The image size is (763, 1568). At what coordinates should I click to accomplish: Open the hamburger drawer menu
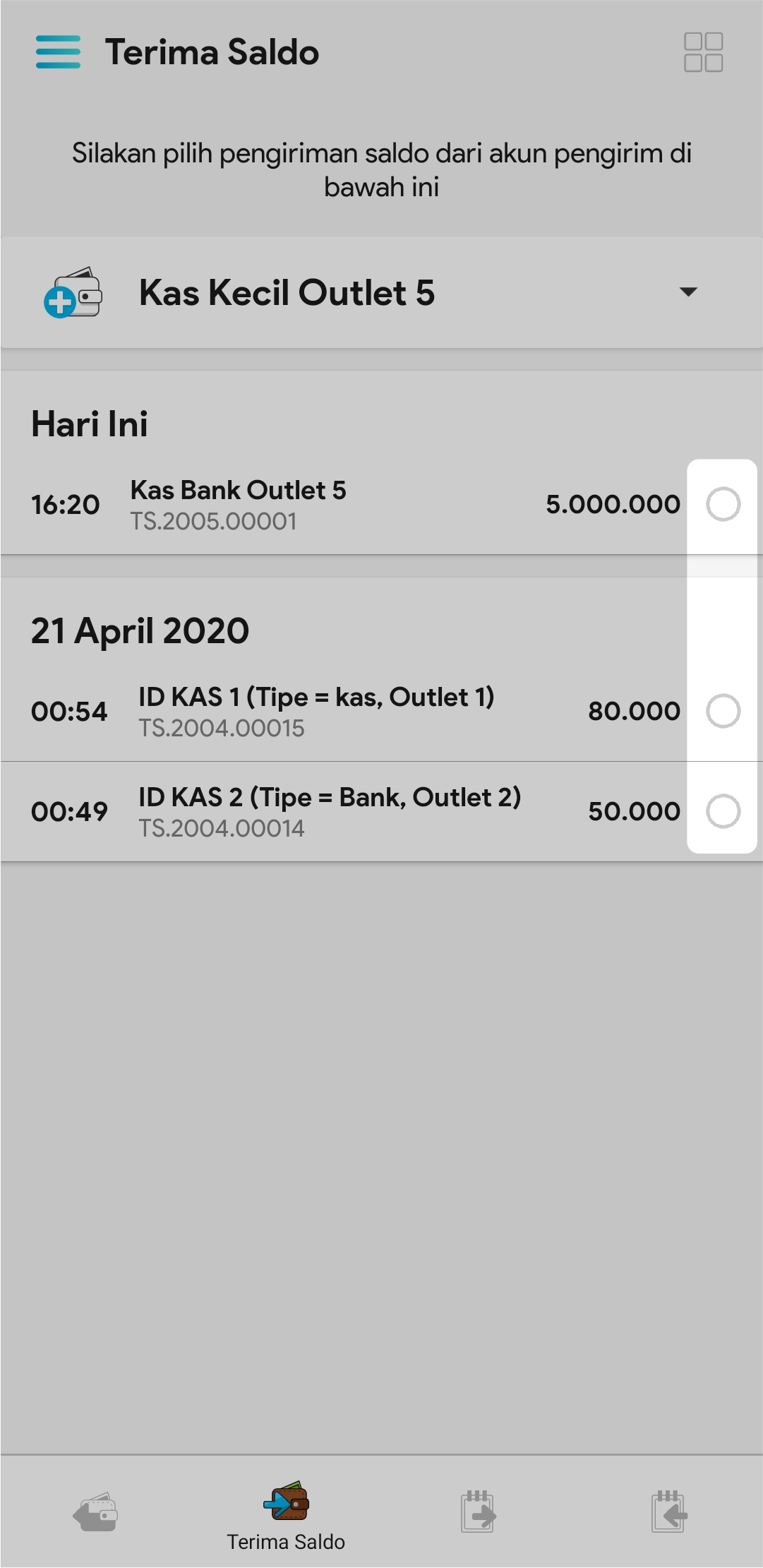[x=58, y=52]
